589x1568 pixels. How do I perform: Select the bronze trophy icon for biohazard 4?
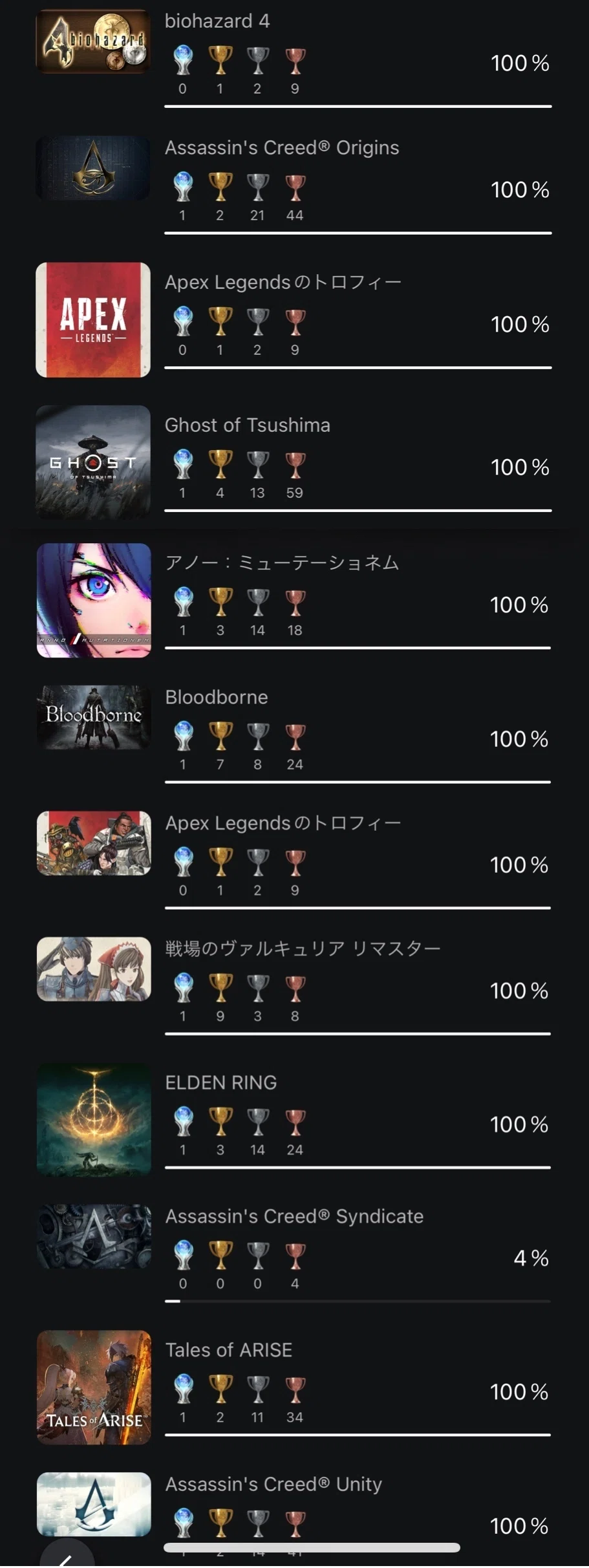295,61
